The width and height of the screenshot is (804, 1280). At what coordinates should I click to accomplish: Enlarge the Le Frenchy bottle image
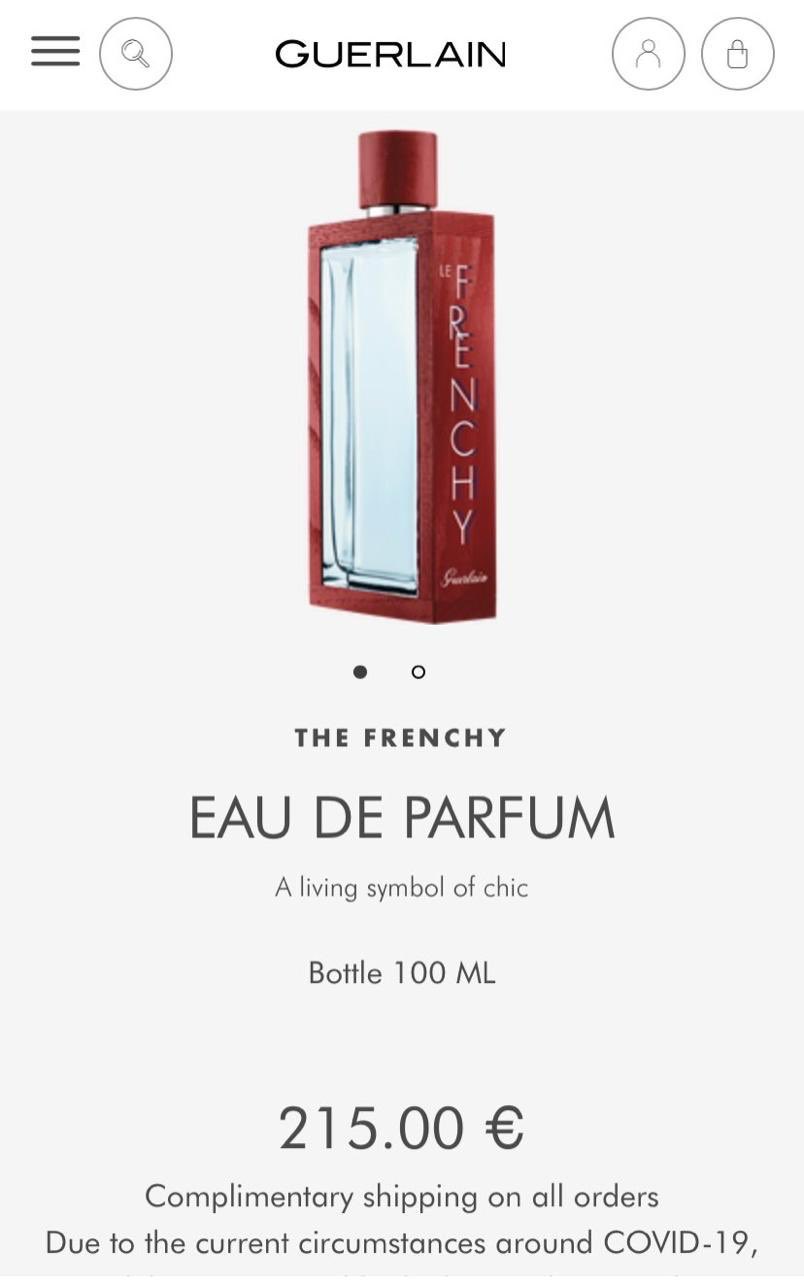pos(402,378)
